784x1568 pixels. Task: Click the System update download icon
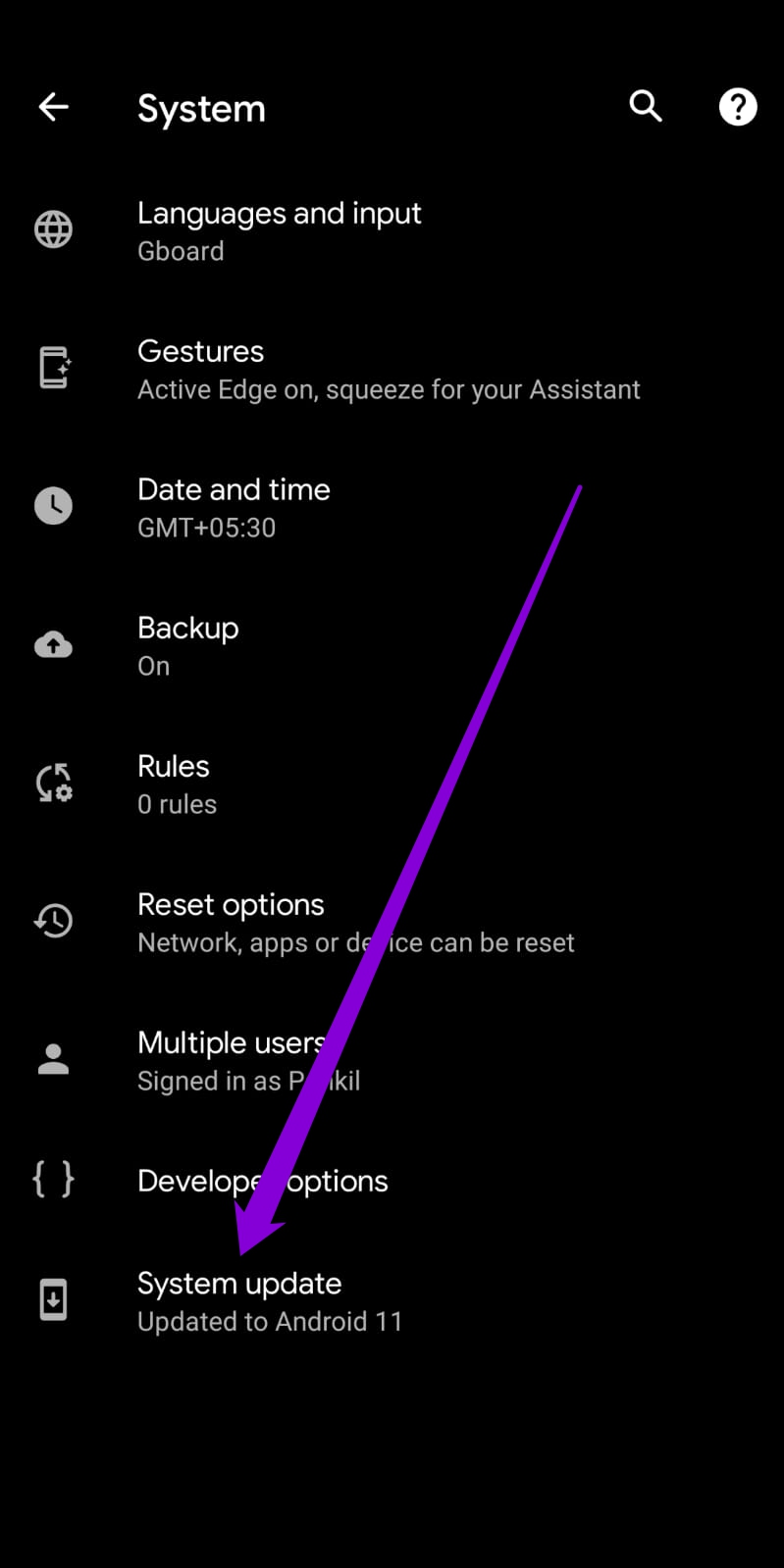(x=53, y=1299)
